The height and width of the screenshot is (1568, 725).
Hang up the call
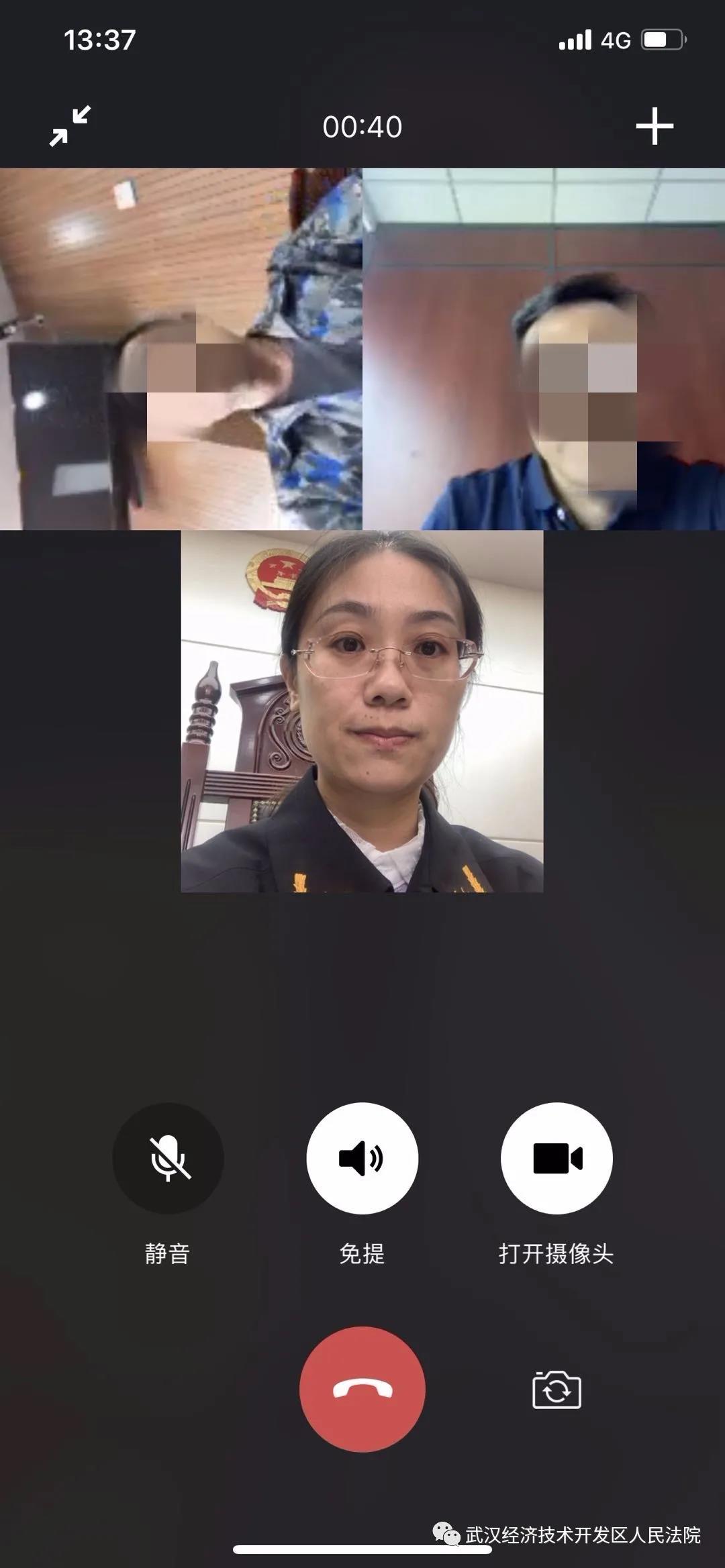tap(362, 1389)
